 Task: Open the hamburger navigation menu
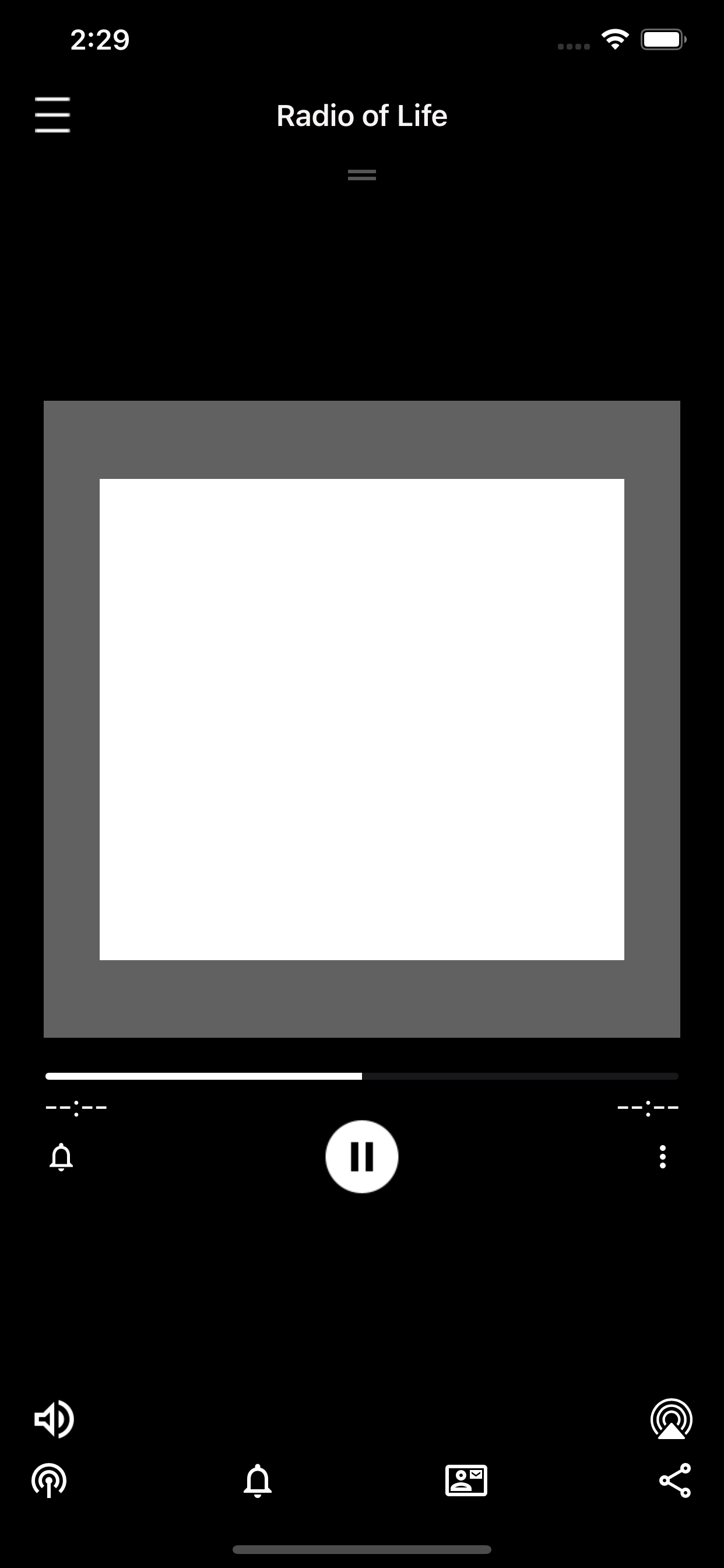coord(52,116)
